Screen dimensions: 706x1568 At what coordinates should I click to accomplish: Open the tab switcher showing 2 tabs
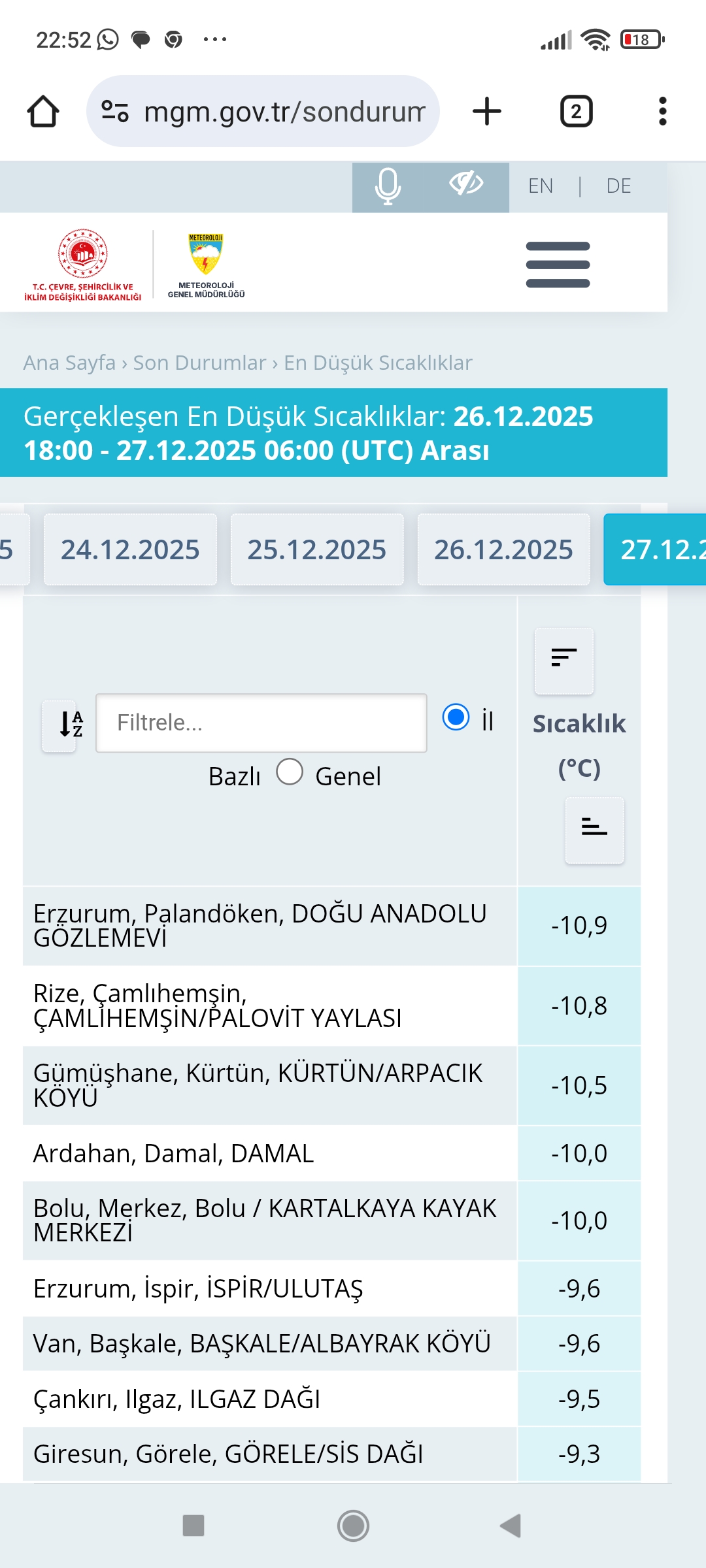coord(577,111)
